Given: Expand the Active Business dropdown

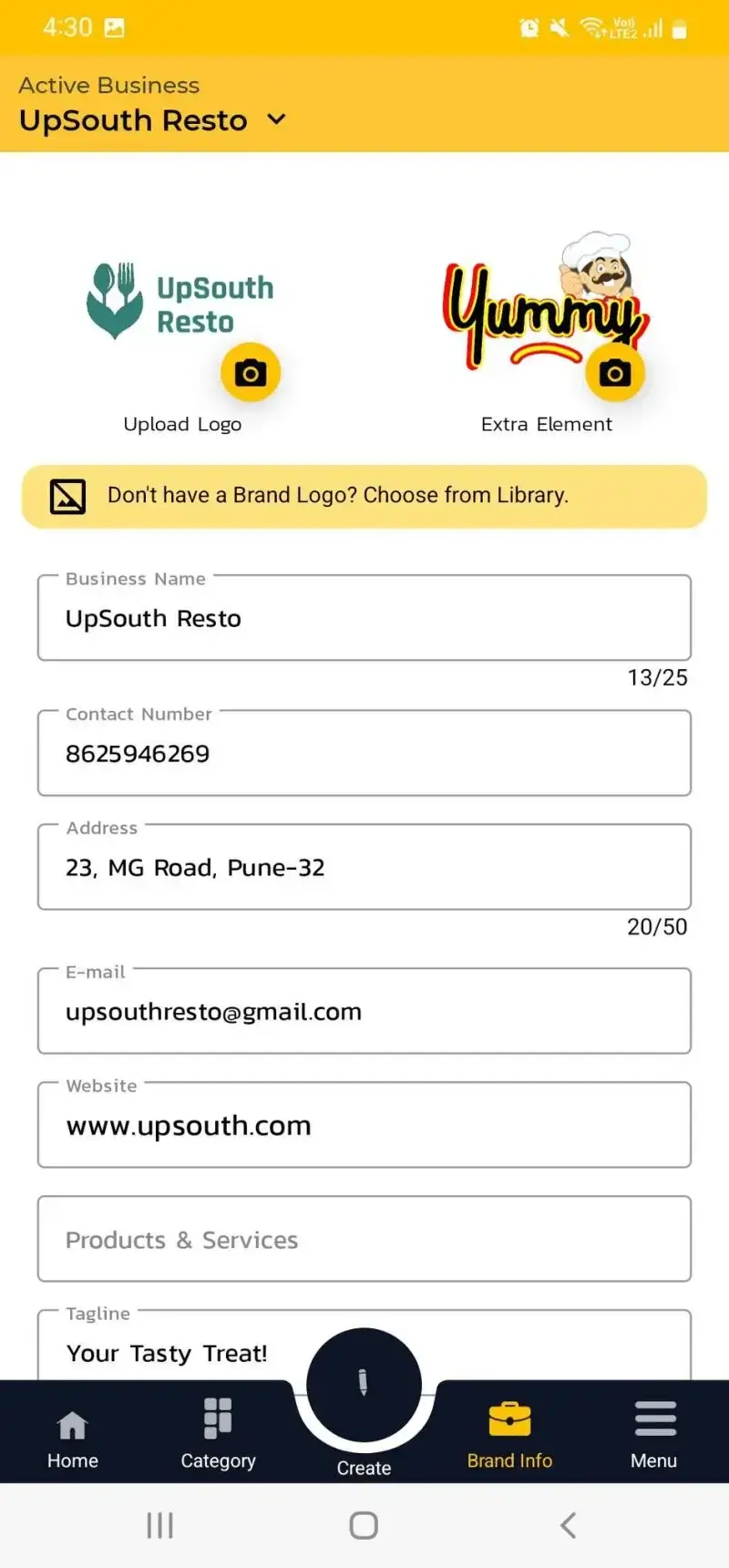Looking at the screenshot, I should point(277,119).
